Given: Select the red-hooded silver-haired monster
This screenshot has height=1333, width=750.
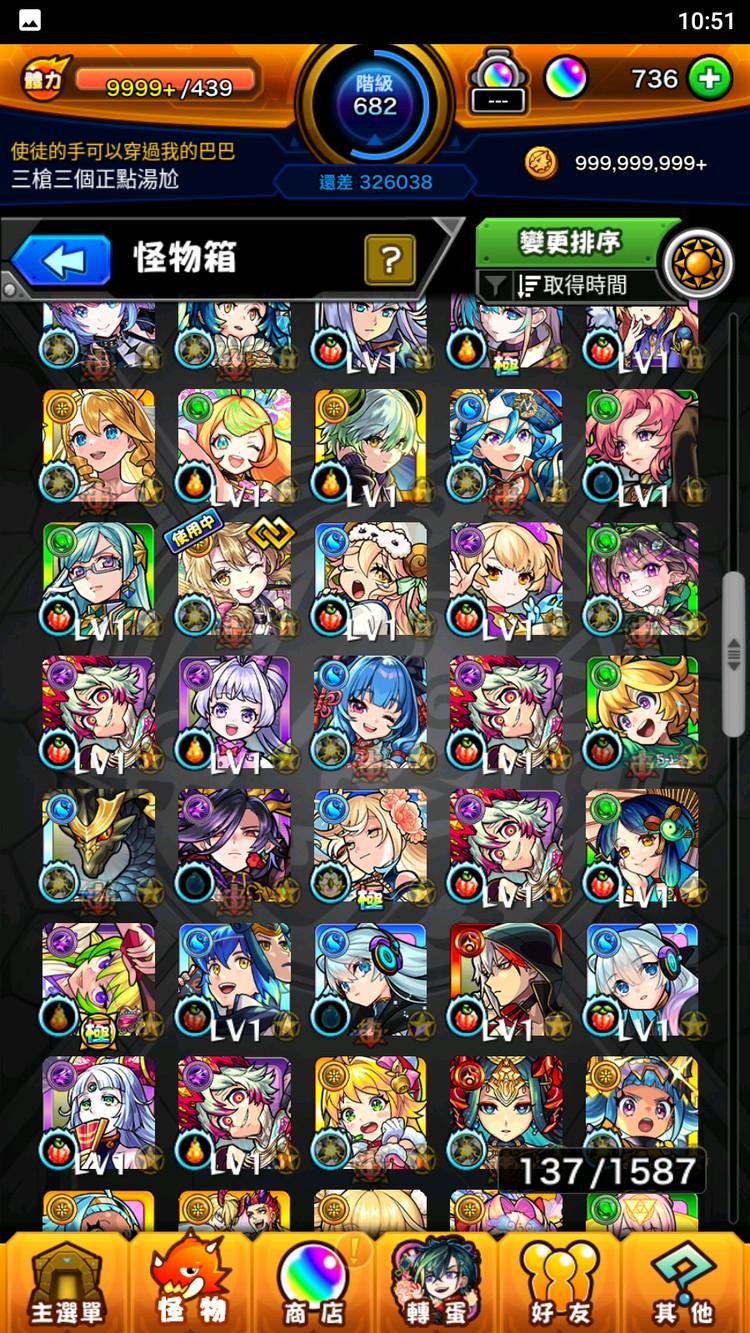Looking at the screenshot, I should coord(506,980).
